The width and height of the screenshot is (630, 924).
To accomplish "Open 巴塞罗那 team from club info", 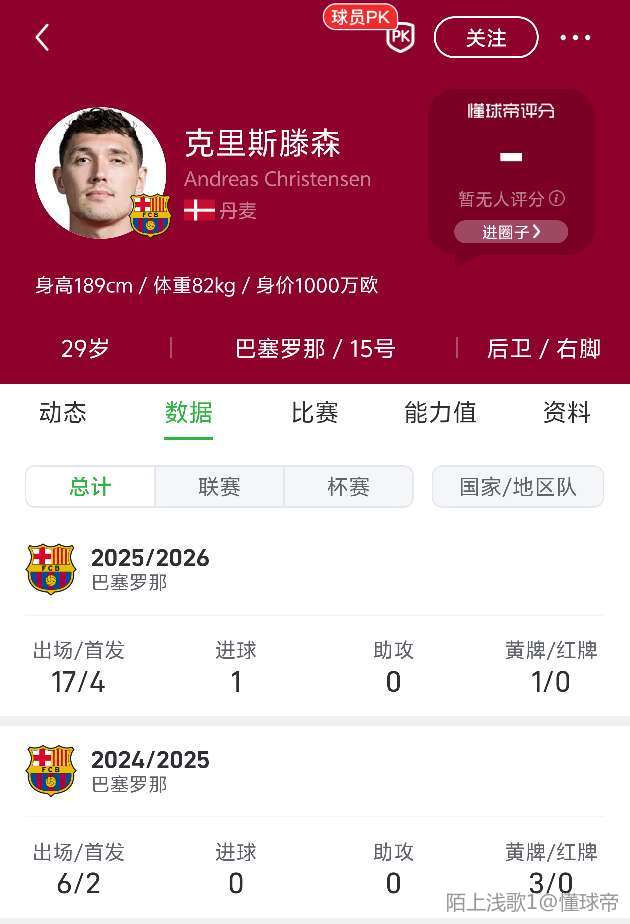I will 280,349.
